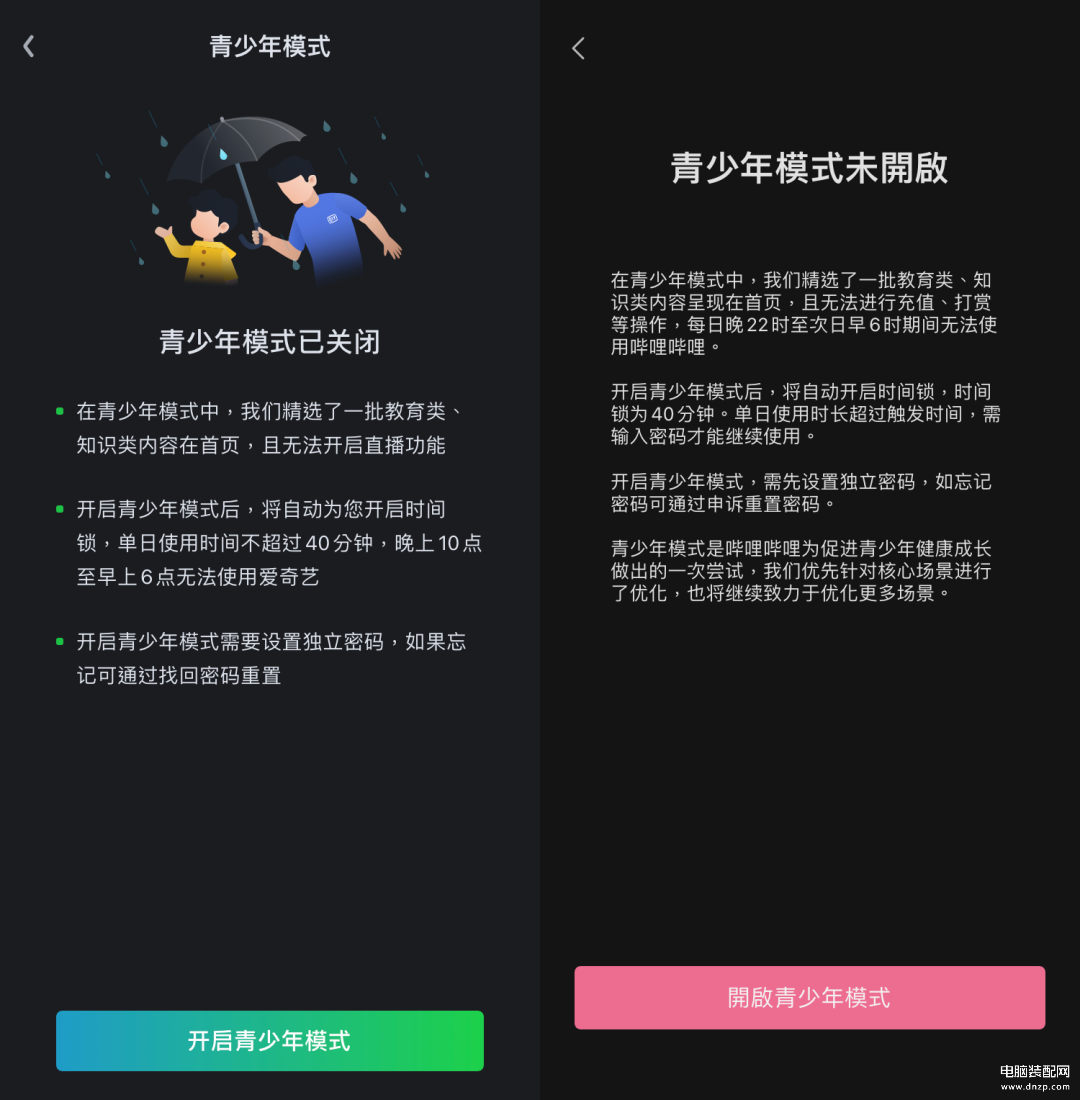Tap the green 开启青少年模式 button
The height and width of the screenshot is (1100, 1080).
(x=269, y=1040)
